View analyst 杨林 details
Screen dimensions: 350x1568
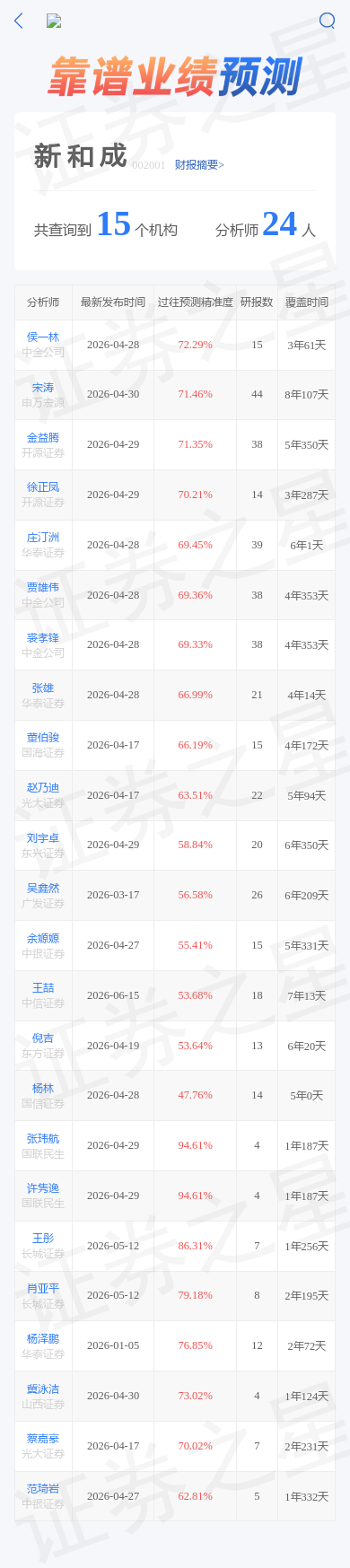[x=43, y=1088]
